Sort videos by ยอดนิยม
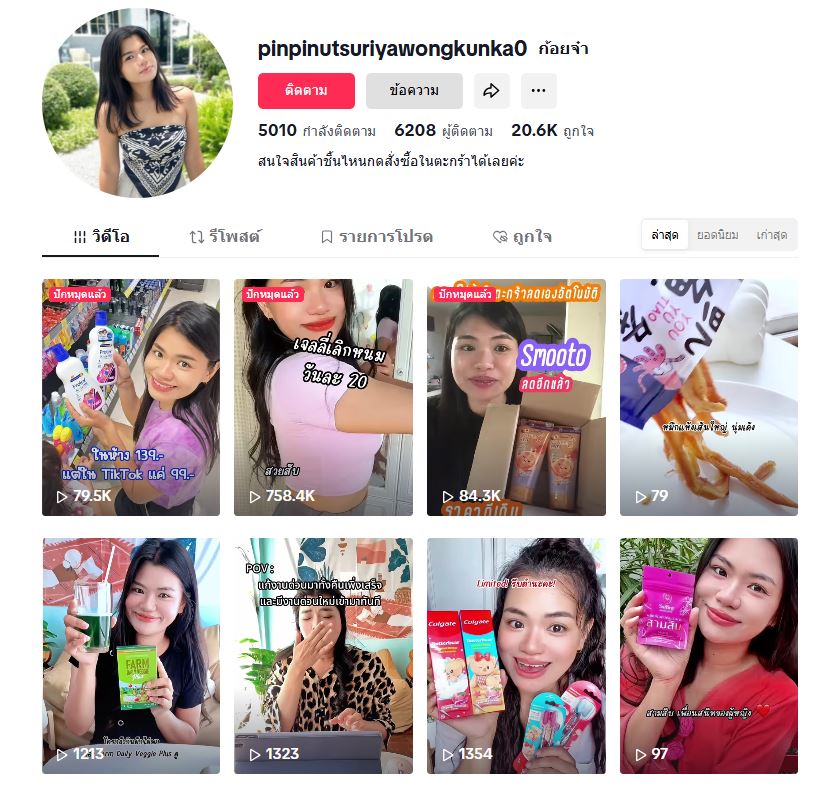This screenshot has width=824, height=786. pyautogui.click(x=717, y=235)
